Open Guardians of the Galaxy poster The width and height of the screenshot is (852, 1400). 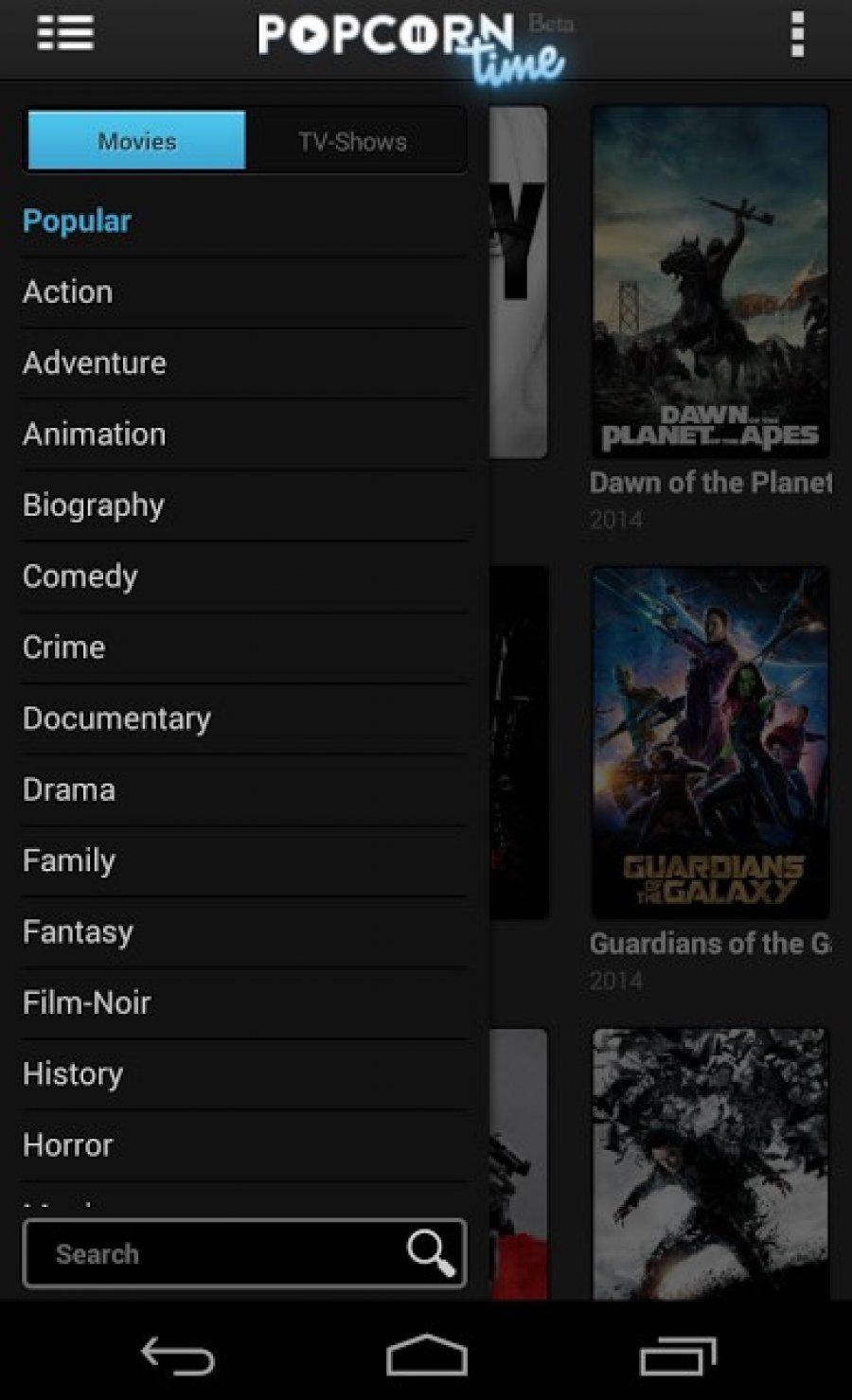710,743
